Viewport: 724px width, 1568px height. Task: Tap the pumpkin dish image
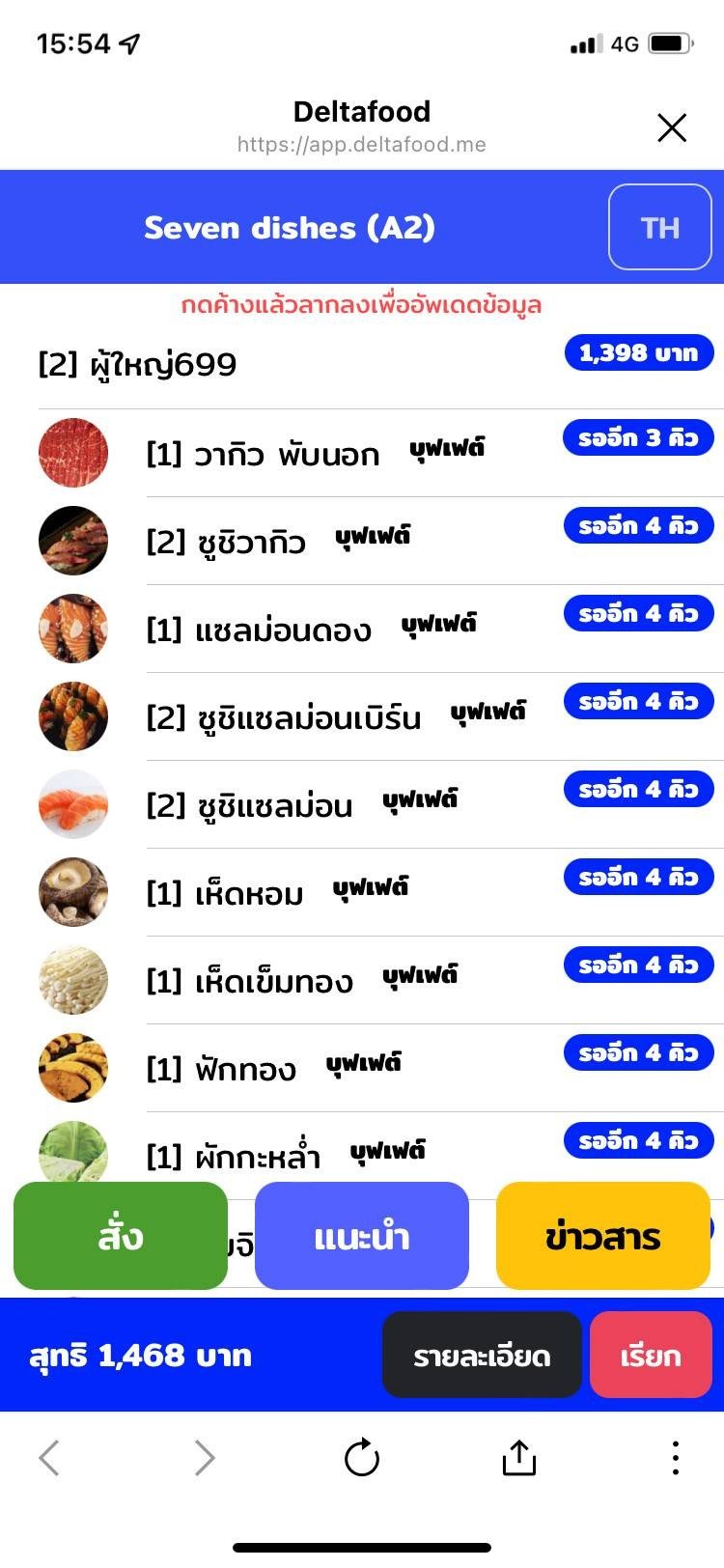(73, 1068)
